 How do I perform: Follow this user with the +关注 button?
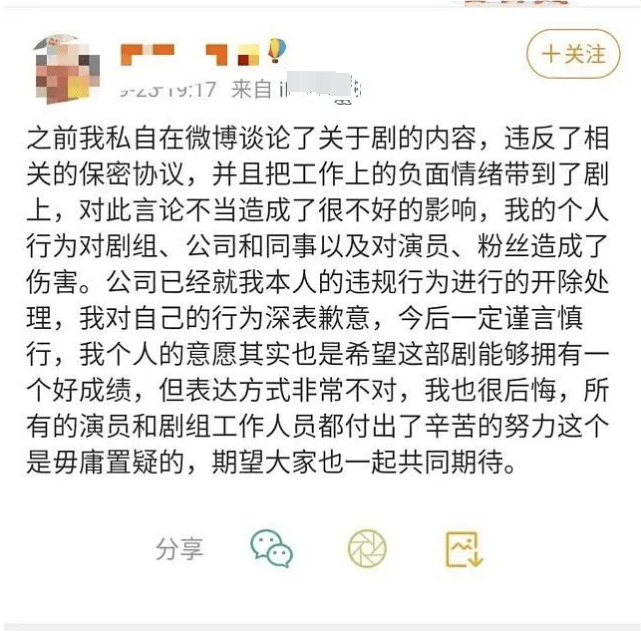pyautogui.click(x=574, y=54)
